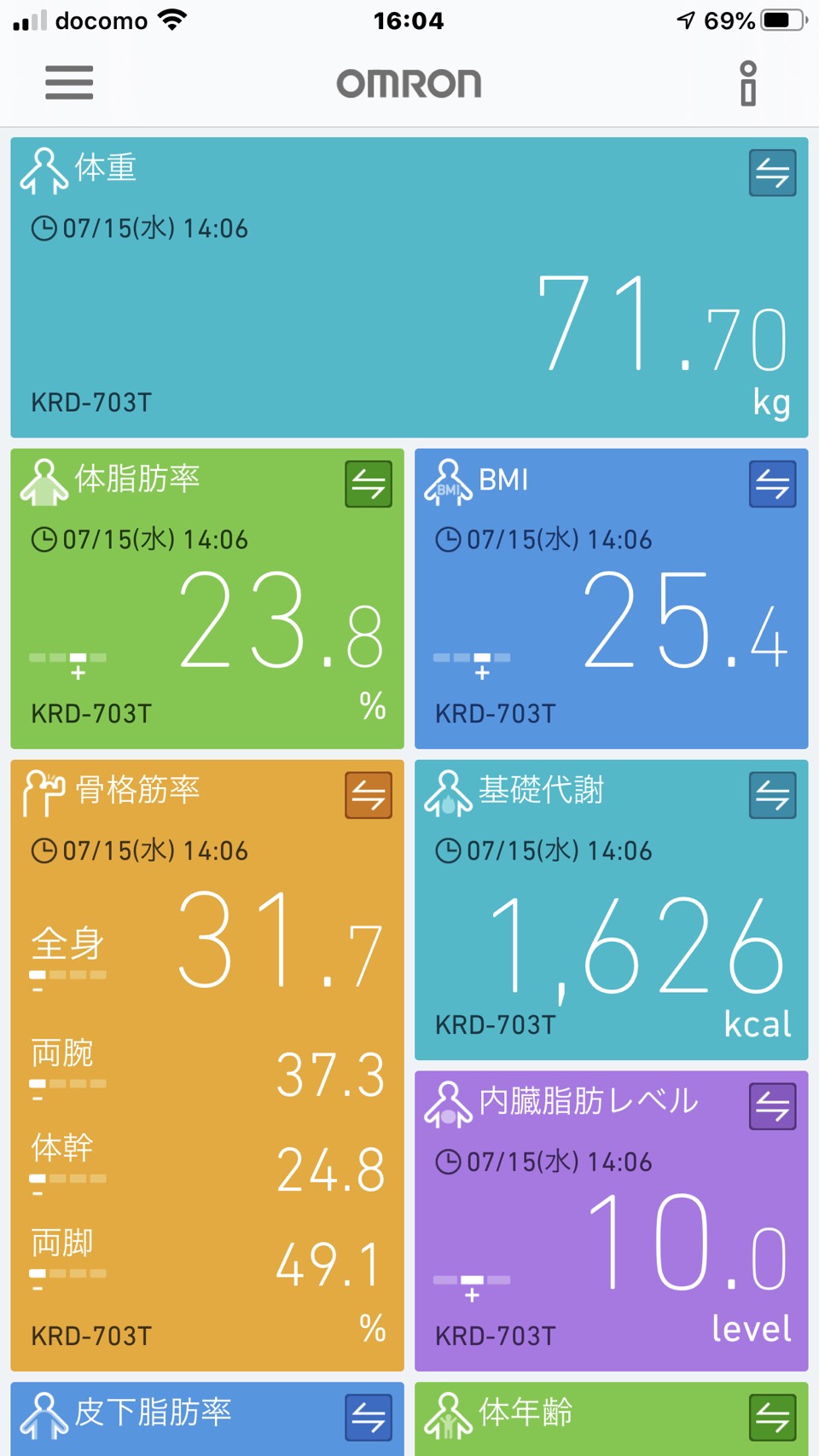Tap the swap icon on 骨格筋率 card
819x1456 pixels.
tap(369, 796)
